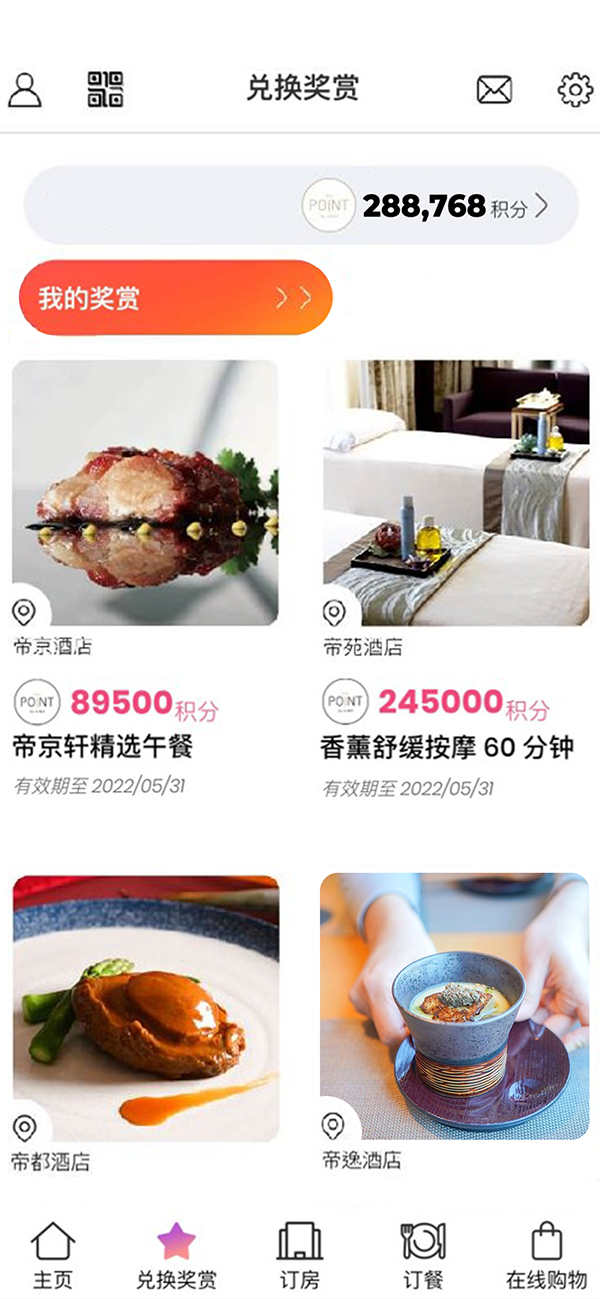This screenshot has height=1299, width=600.
Task: Open the messages envelope icon
Action: (494, 90)
